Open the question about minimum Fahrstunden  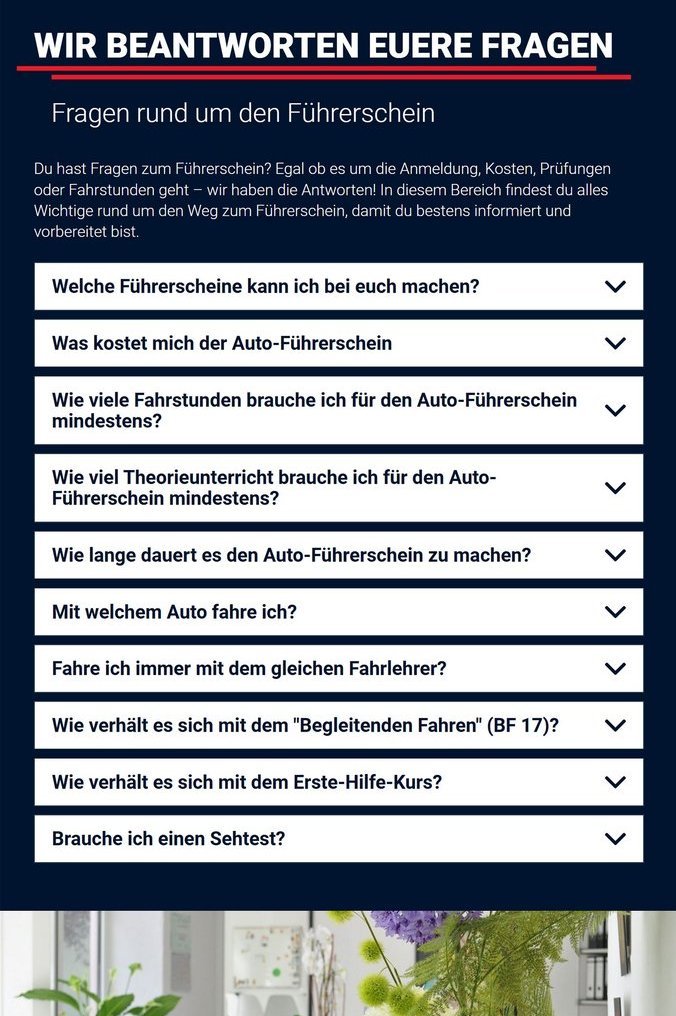point(338,410)
